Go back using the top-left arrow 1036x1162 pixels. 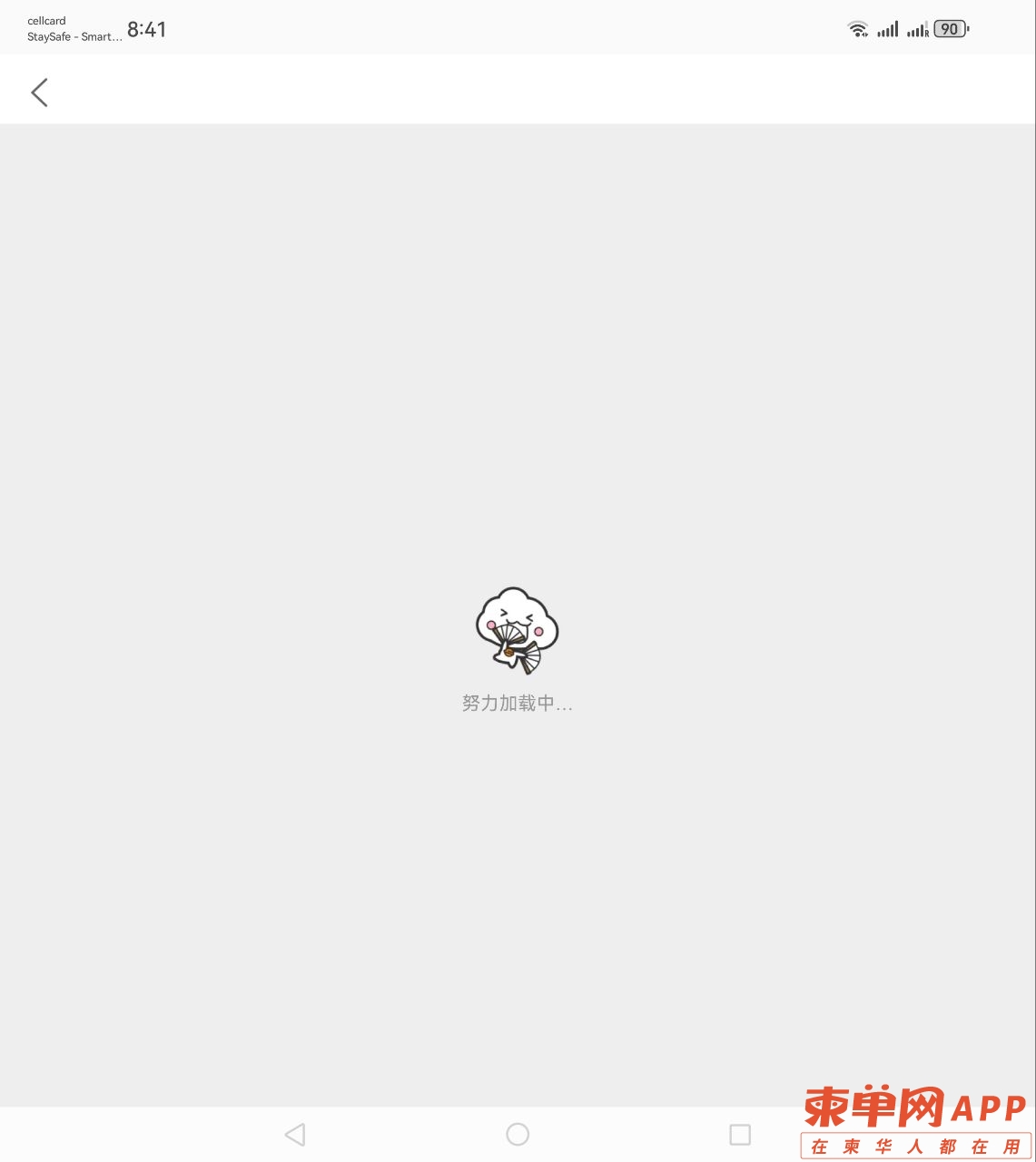39,92
